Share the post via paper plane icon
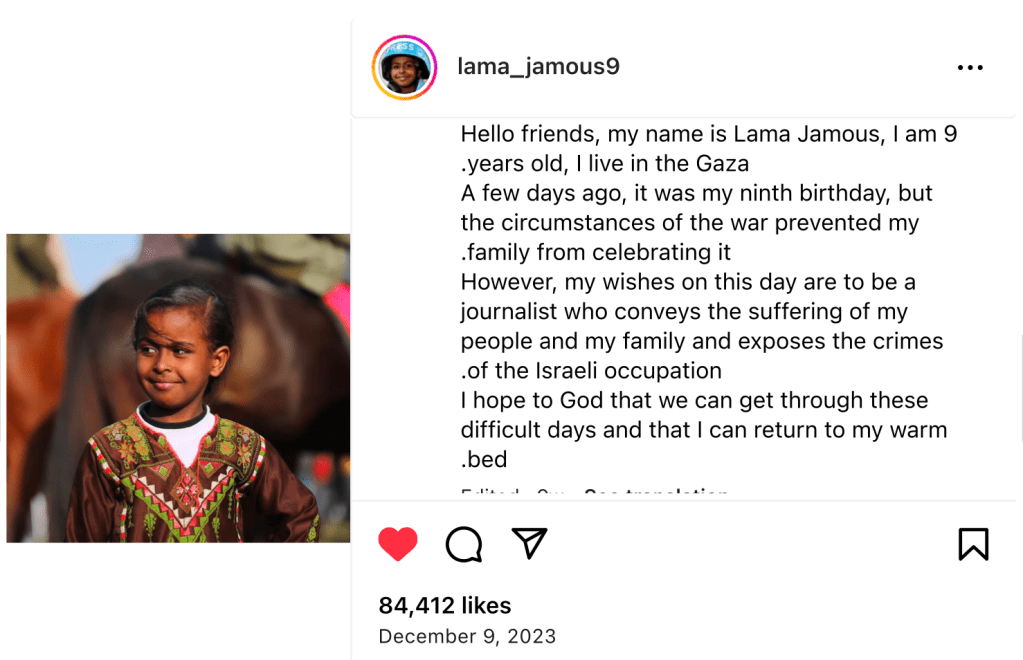Image resolution: width=1023 pixels, height=660 pixels. [529, 543]
